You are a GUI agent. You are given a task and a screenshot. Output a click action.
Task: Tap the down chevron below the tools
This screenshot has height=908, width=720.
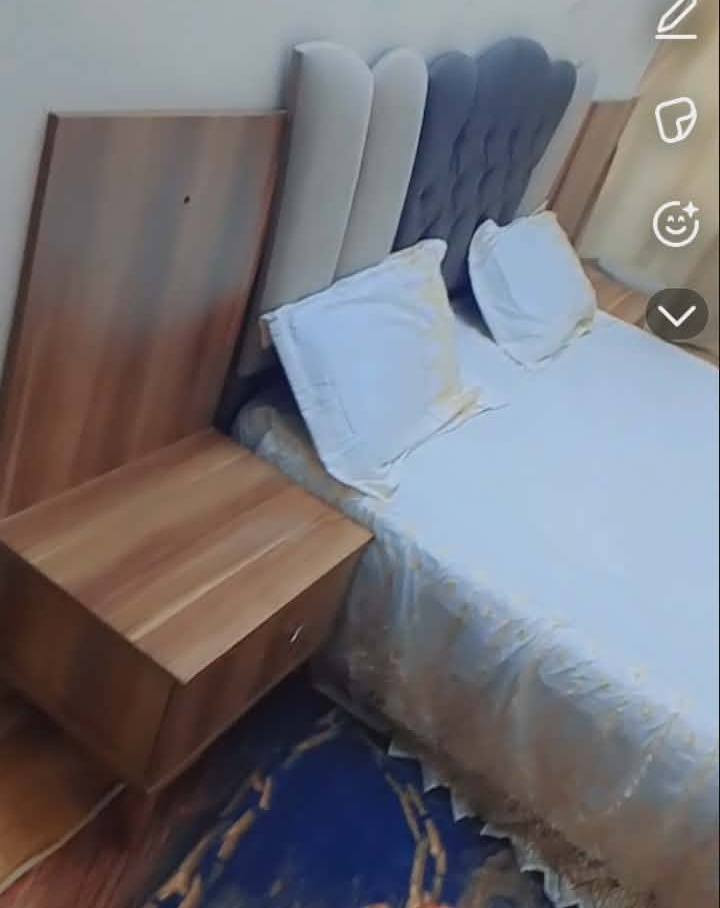click(677, 315)
